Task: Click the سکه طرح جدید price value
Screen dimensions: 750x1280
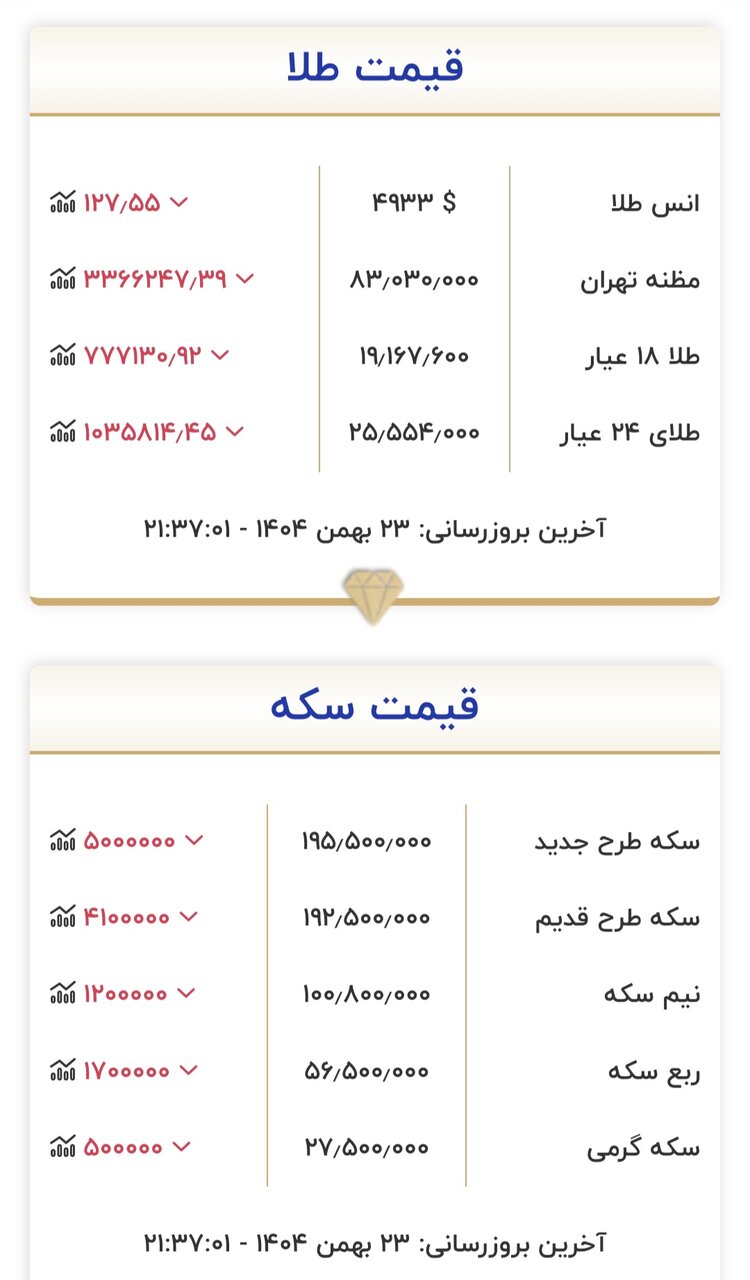Action: tap(367, 840)
